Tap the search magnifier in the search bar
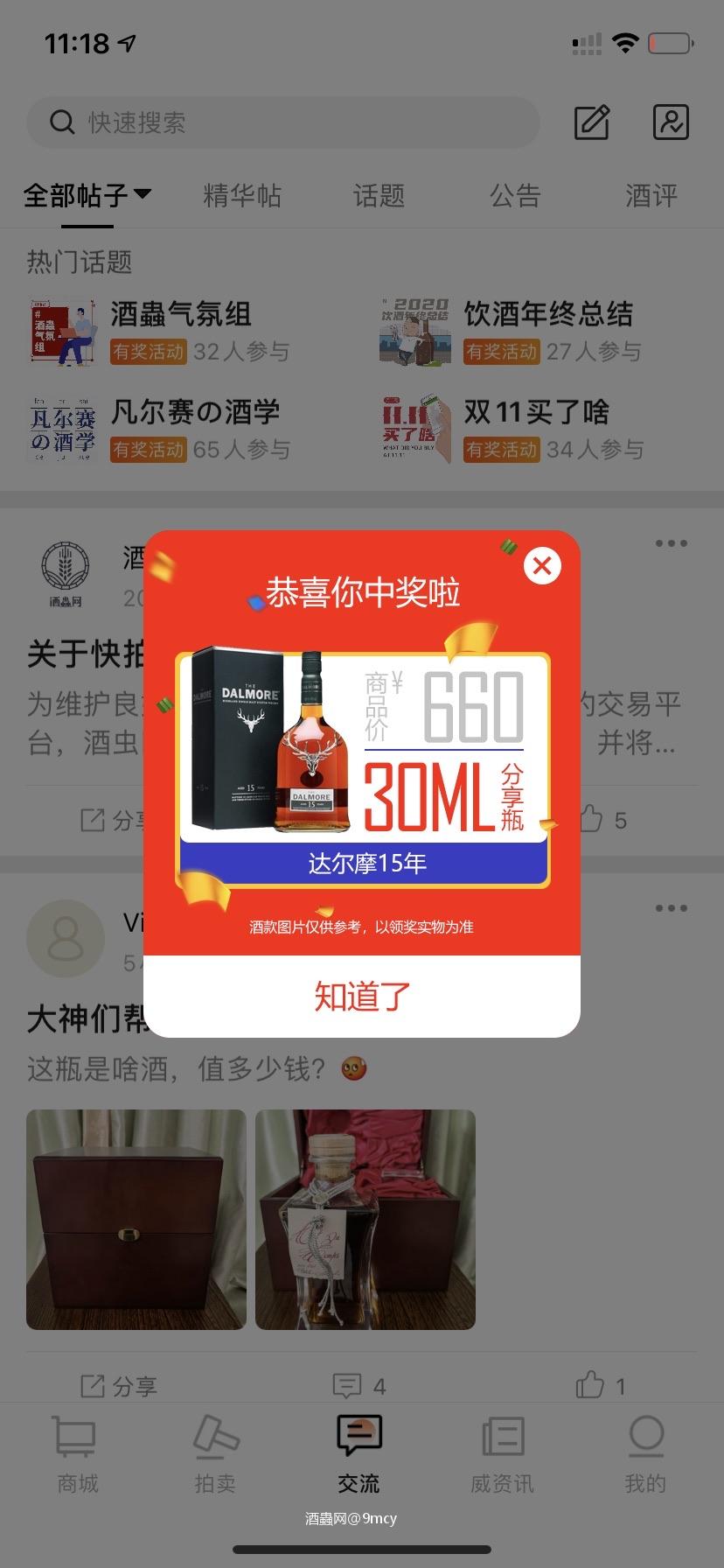724x1568 pixels. (61, 122)
